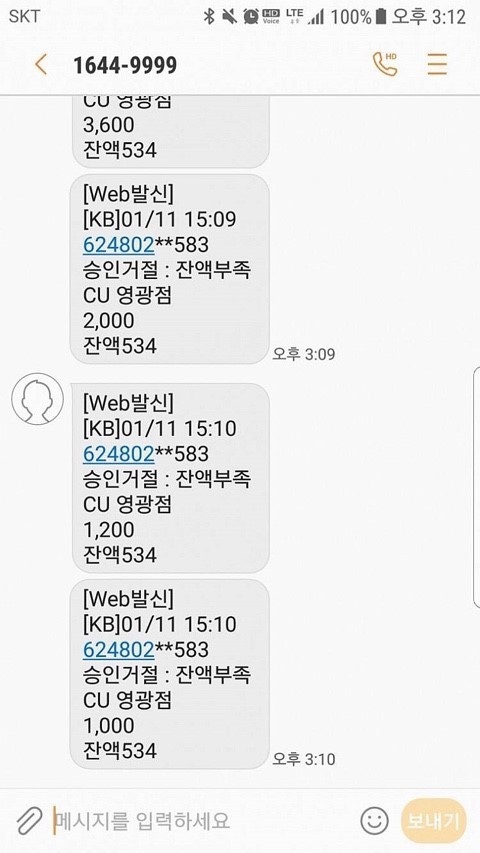Tap the 624802 link in the 1,000 message
480x853 pixels.
point(119,650)
